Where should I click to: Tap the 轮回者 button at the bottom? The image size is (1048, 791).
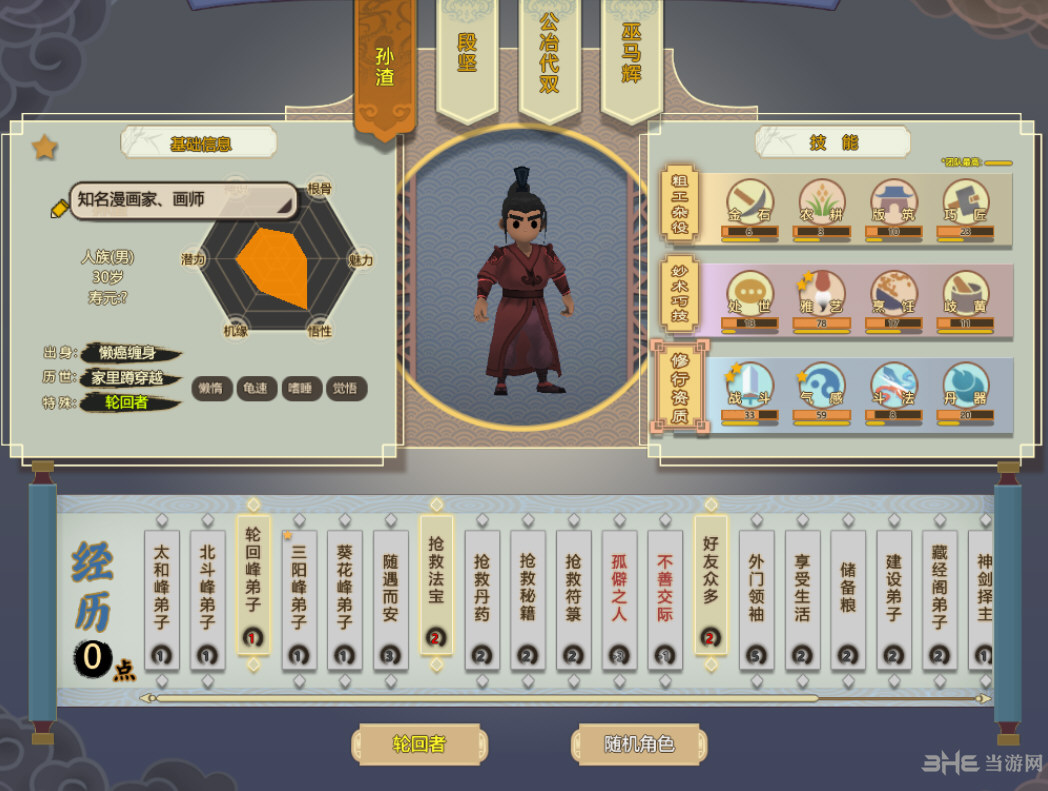coord(419,745)
